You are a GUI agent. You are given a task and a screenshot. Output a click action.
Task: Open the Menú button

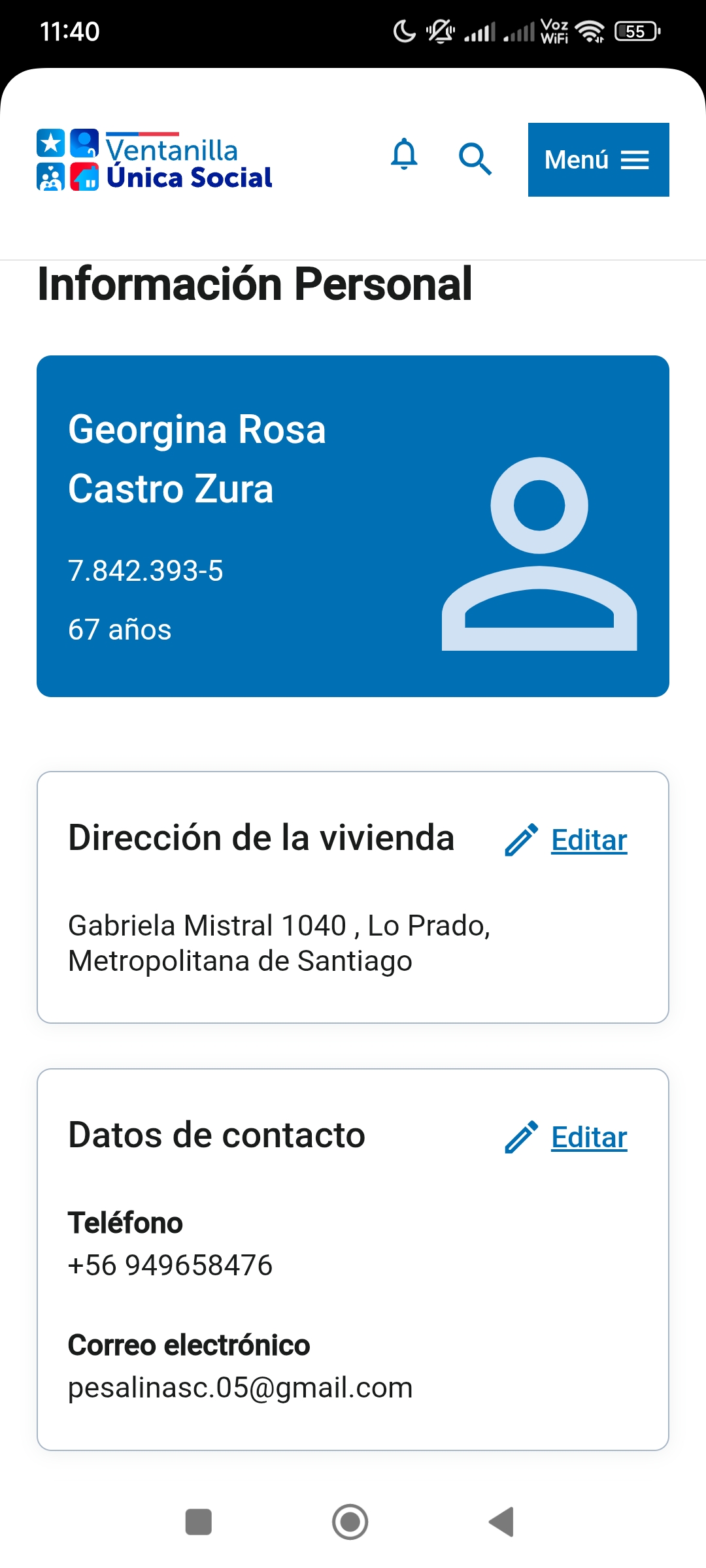[x=598, y=159]
